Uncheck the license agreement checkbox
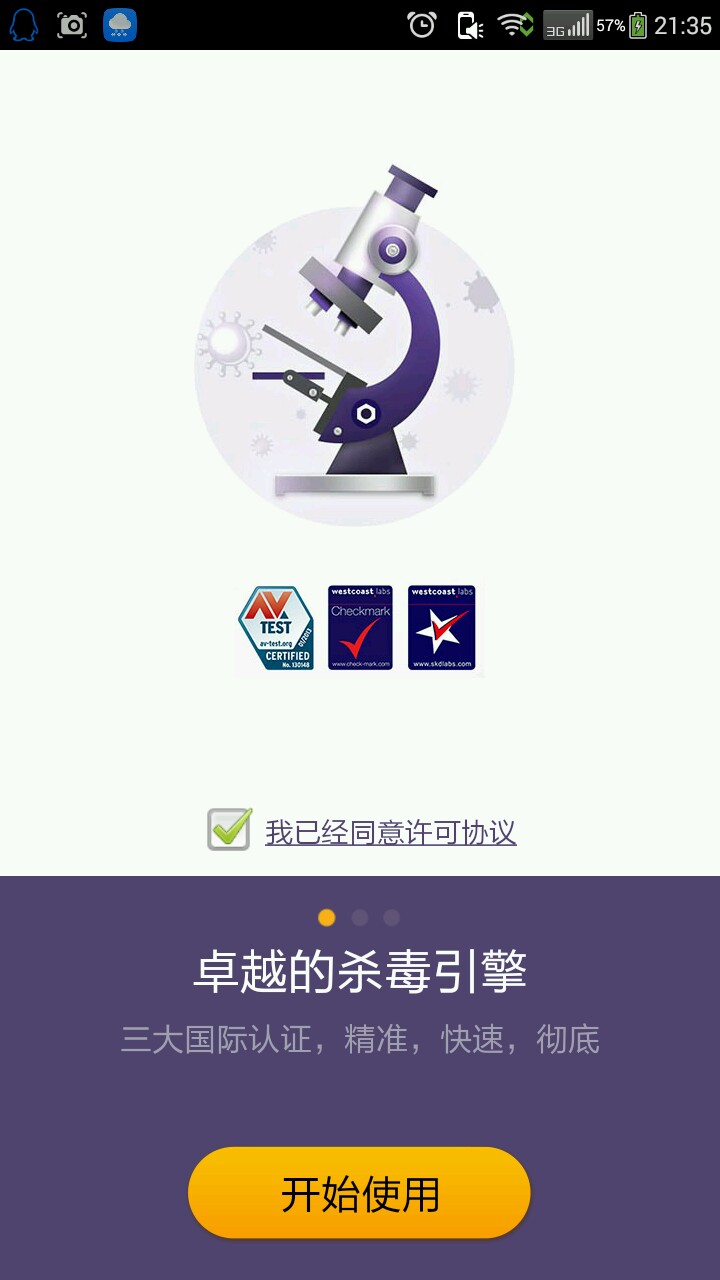This screenshot has width=720, height=1280. click(x=229, y=830)
